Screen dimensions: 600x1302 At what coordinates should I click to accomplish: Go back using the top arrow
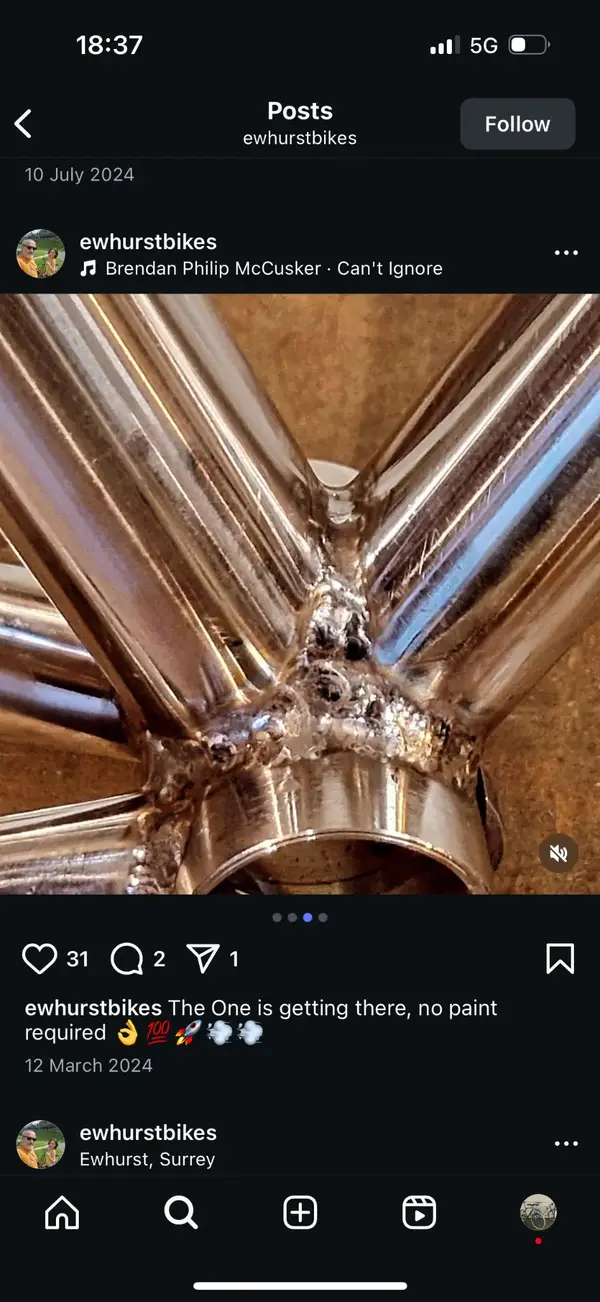[24, 124]
